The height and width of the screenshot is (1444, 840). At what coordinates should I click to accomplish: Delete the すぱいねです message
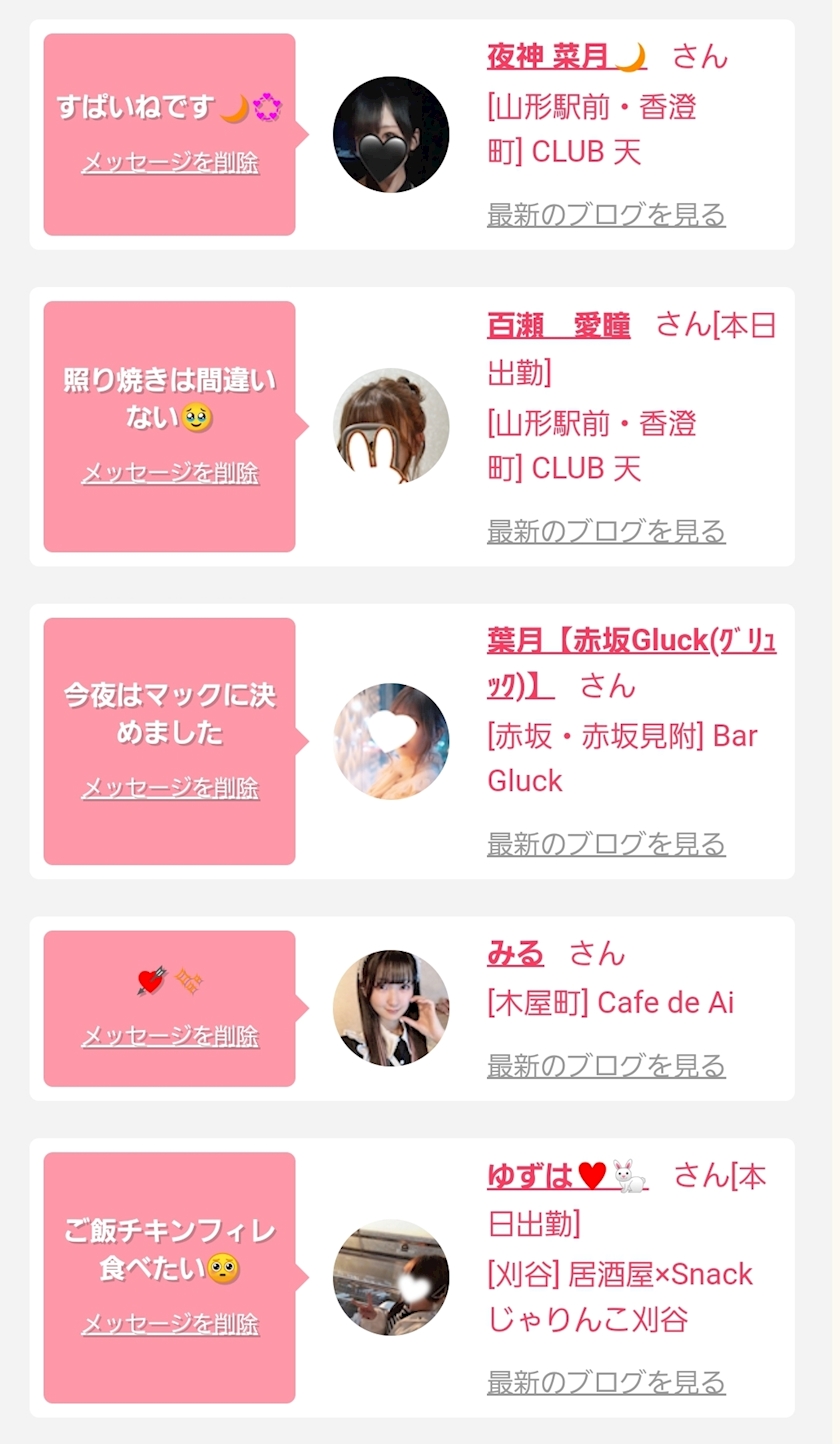(170, 162)
